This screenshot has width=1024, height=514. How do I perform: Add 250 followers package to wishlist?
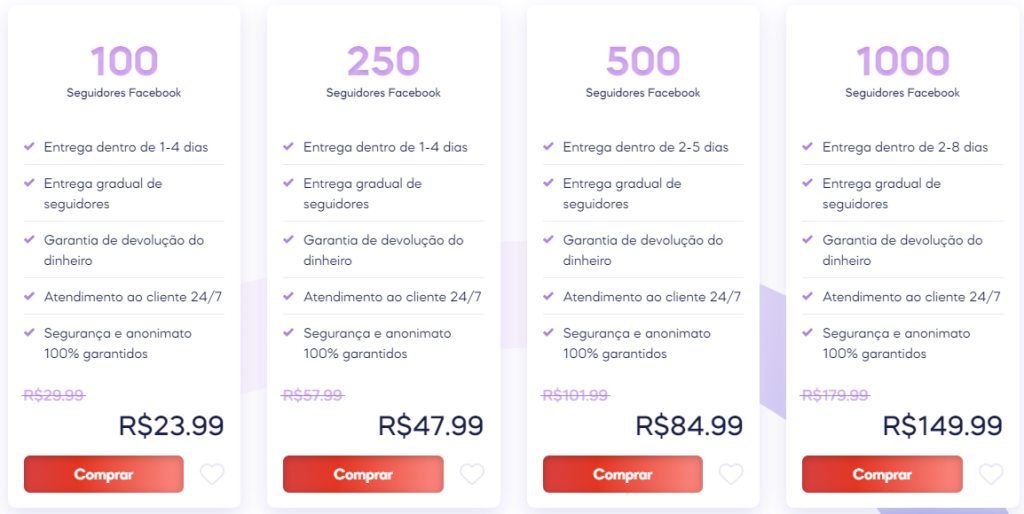pos(472,474)
